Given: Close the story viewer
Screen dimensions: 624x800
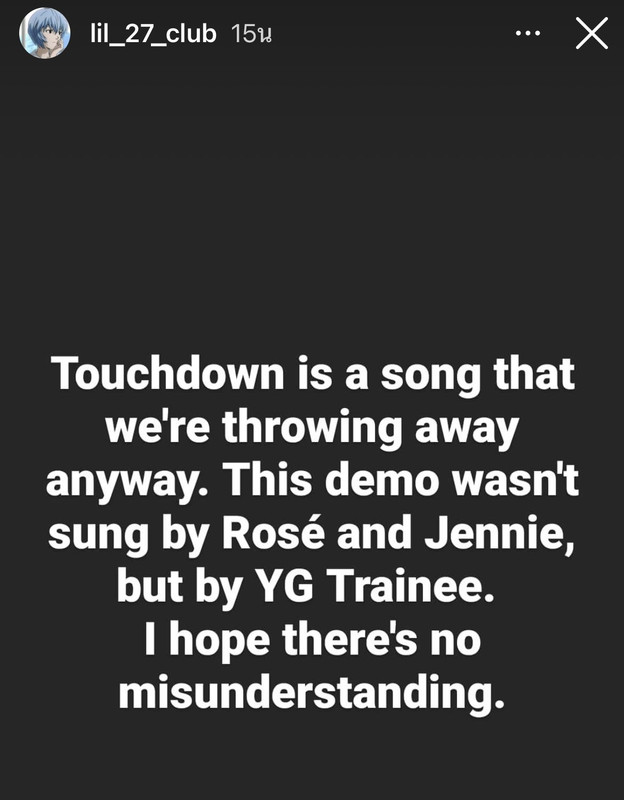Looking at the screenshot, I should (x=592, y=33).
